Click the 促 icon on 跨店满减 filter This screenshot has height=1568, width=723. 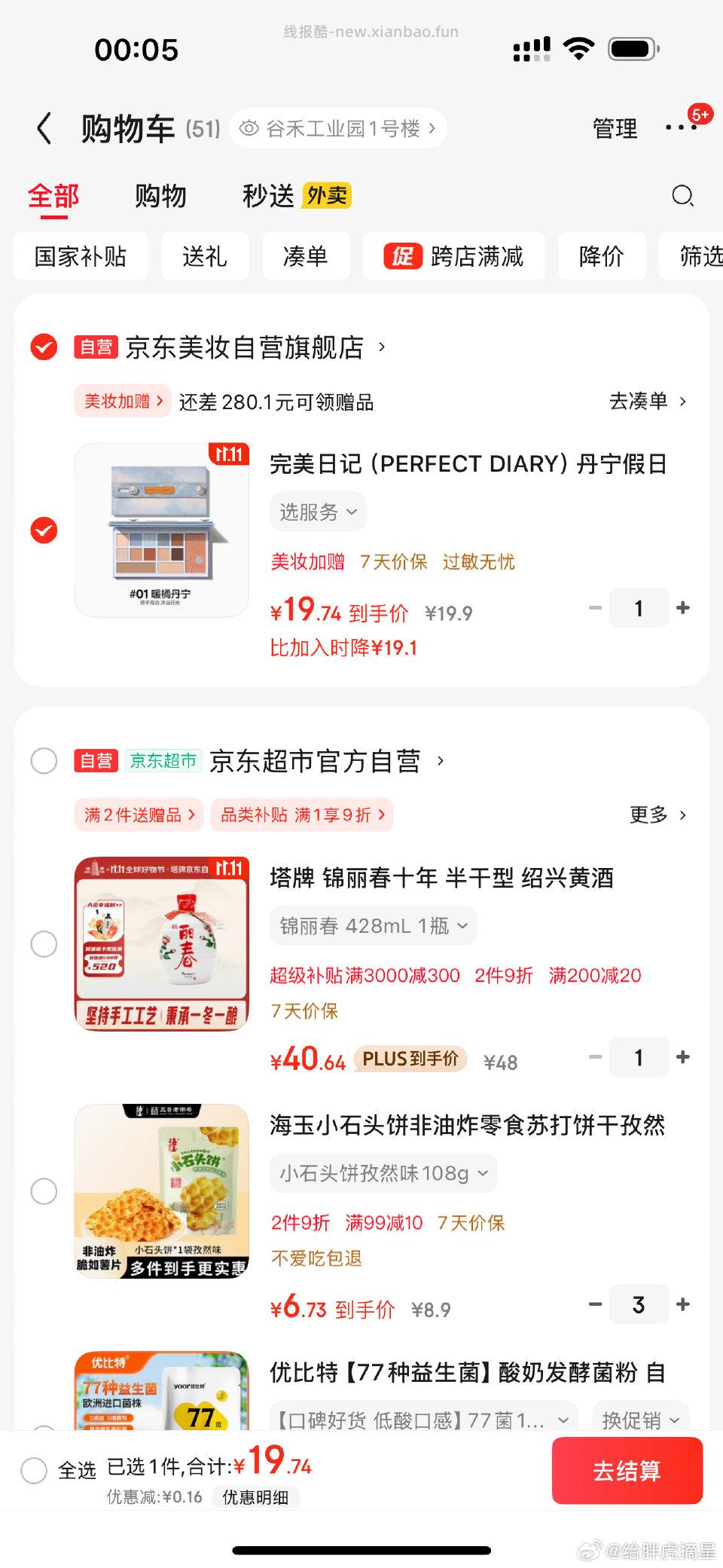[x=404, y=257]
